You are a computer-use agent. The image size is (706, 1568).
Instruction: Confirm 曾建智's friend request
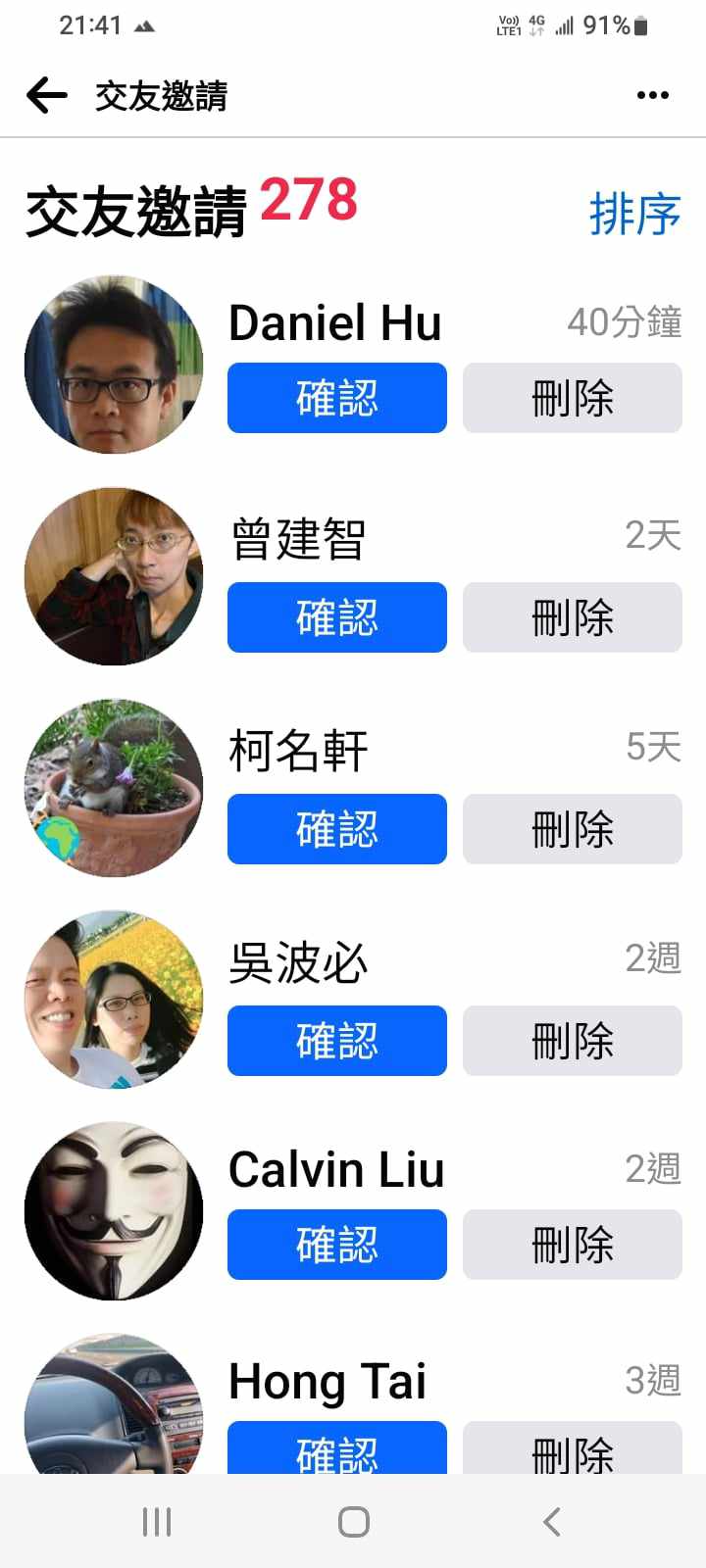pos(337,617)
